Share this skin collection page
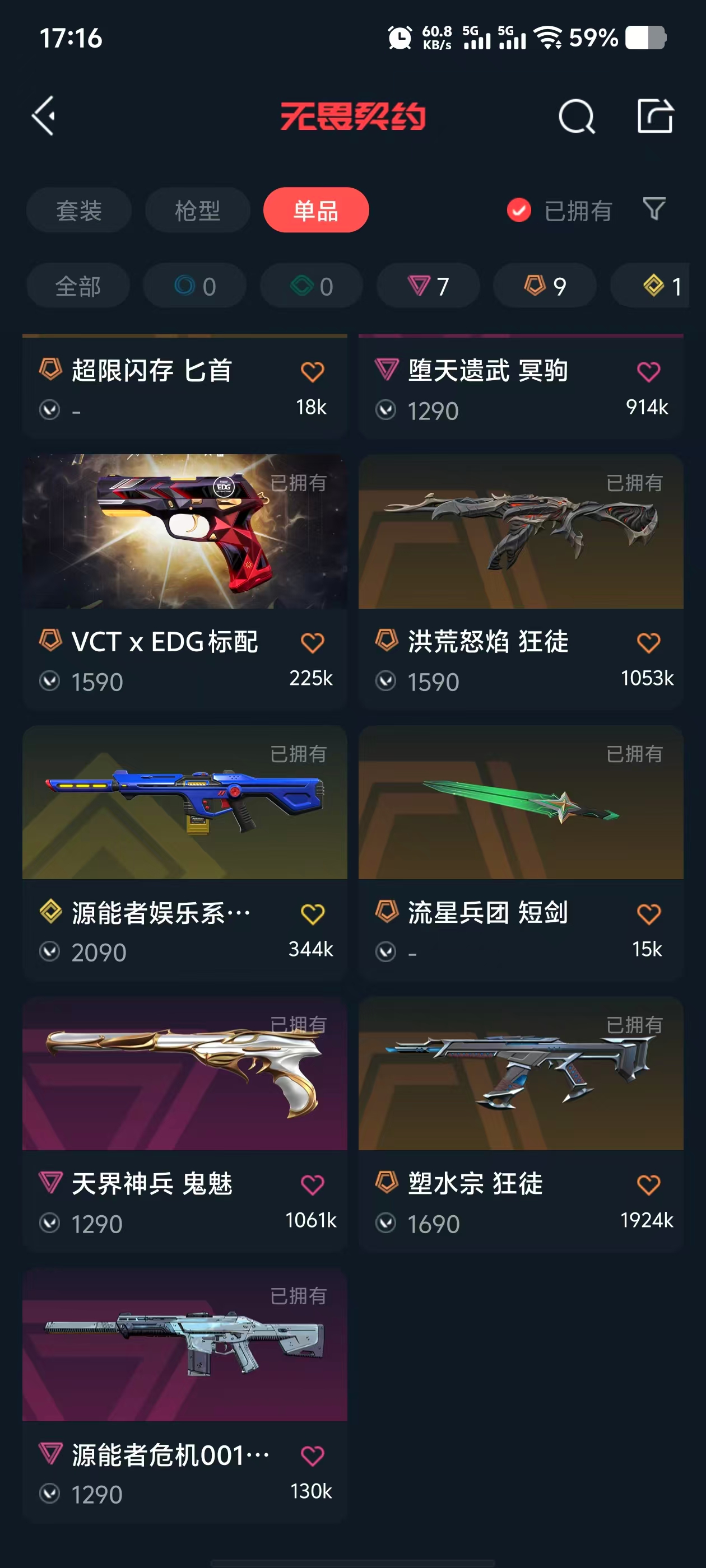 (655, 116)
